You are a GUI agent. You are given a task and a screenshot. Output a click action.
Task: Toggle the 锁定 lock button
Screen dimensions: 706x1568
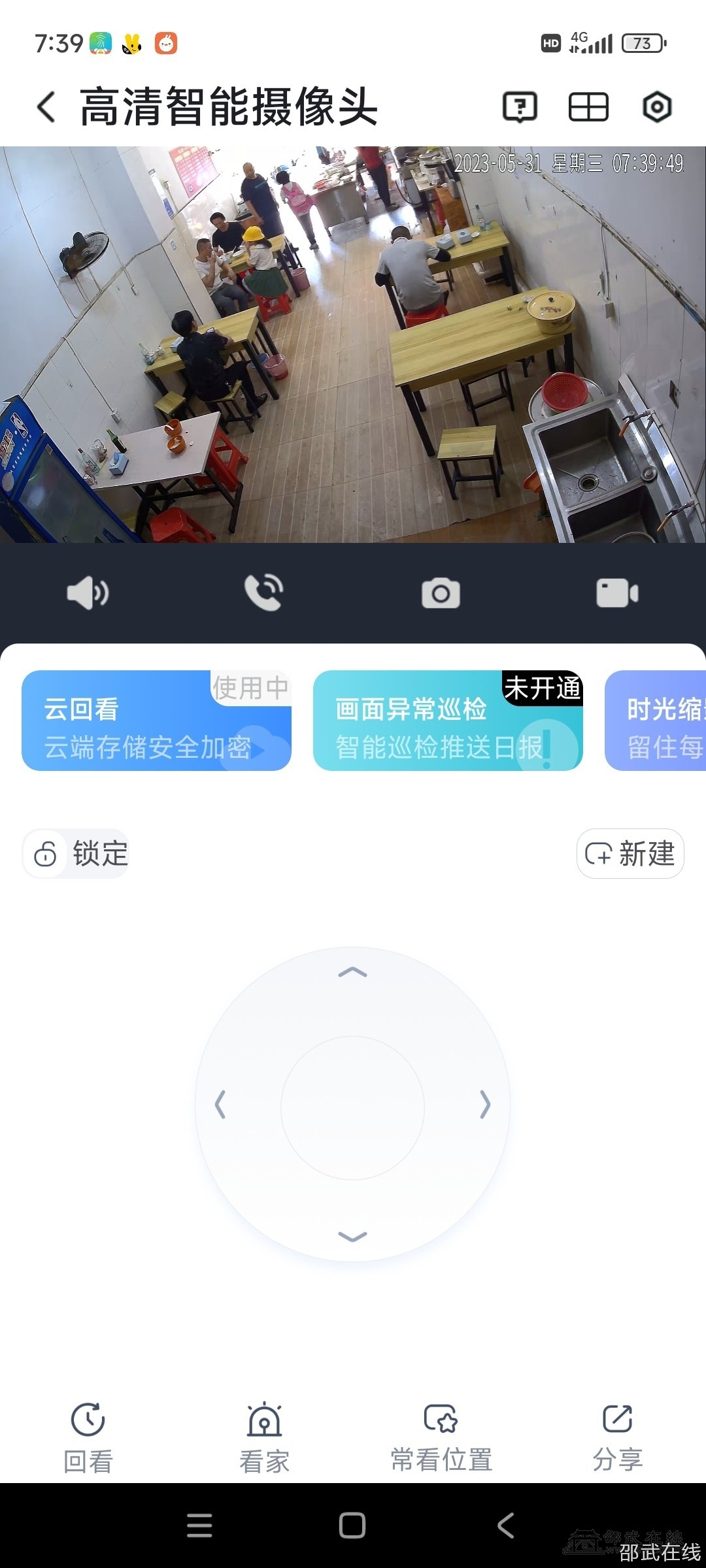tap(76, 854)
